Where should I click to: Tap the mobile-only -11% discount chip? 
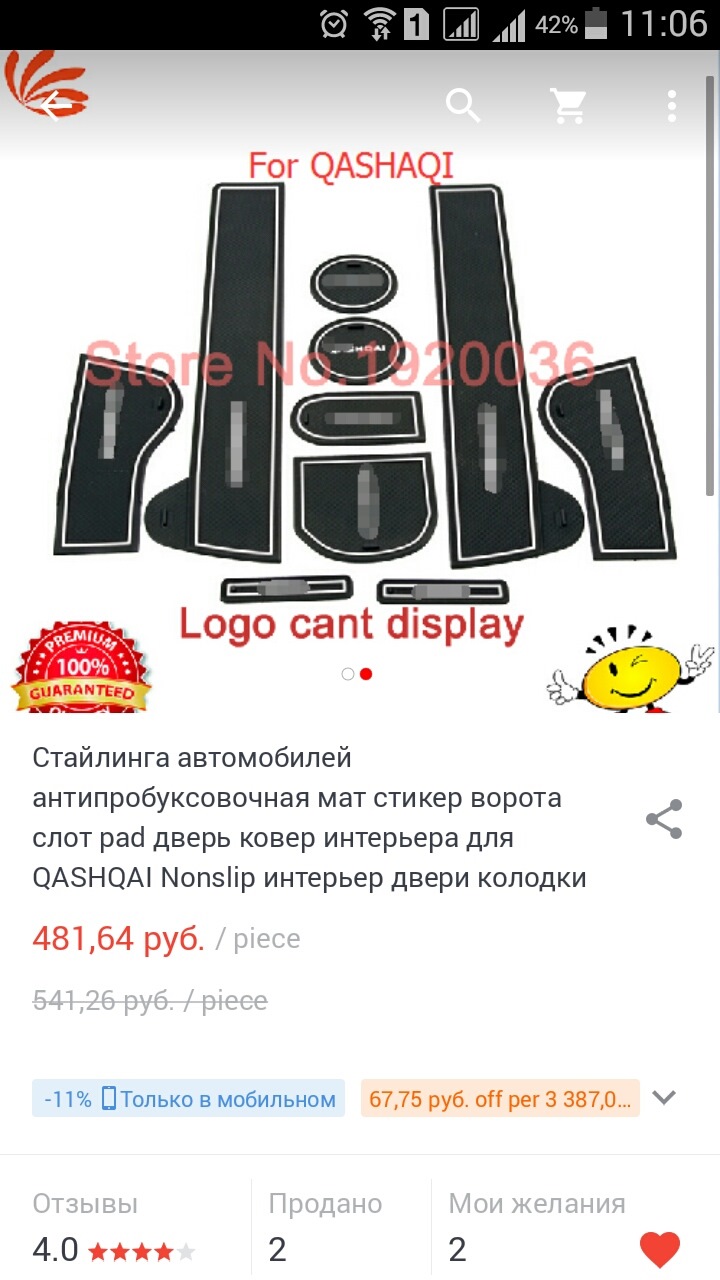188,1098
